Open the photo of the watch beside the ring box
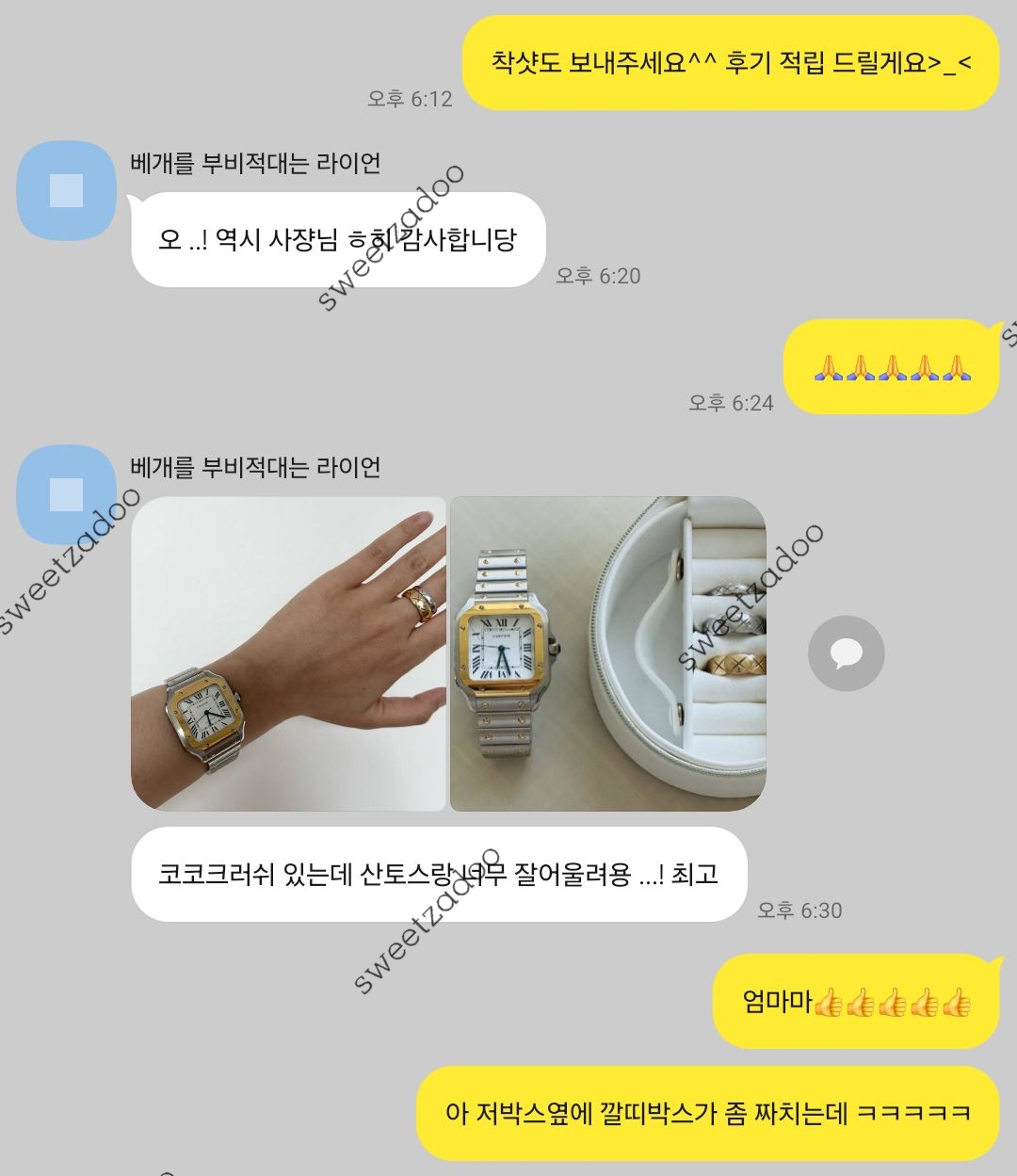This screenshot has width=1017, height=1176. [607, 653]
